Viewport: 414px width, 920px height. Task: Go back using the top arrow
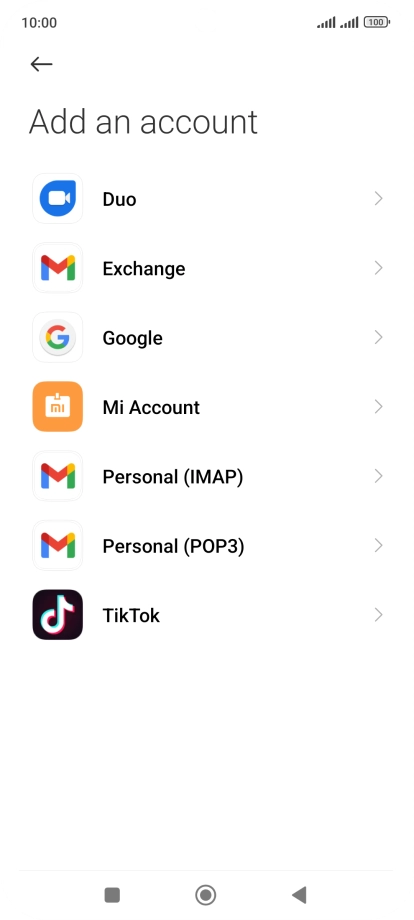[x=42, y=64]
